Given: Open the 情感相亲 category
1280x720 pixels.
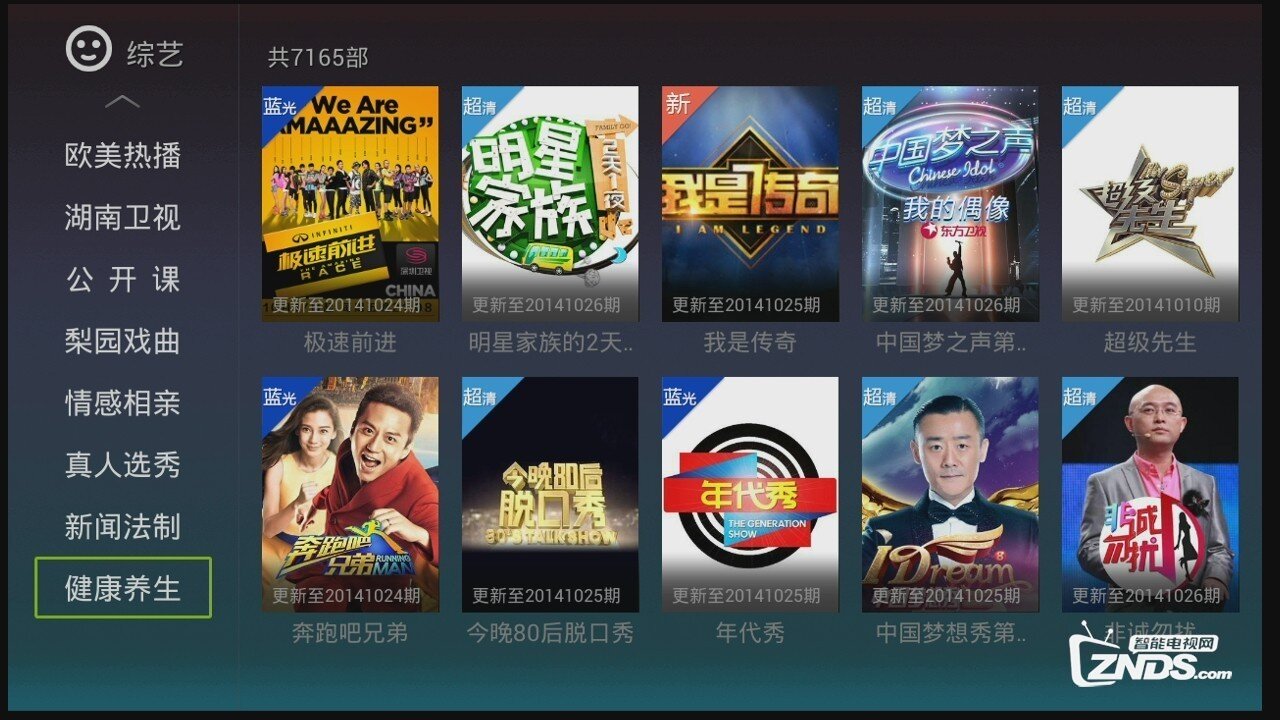Looking at the screenshot, I should coord(122,403).
